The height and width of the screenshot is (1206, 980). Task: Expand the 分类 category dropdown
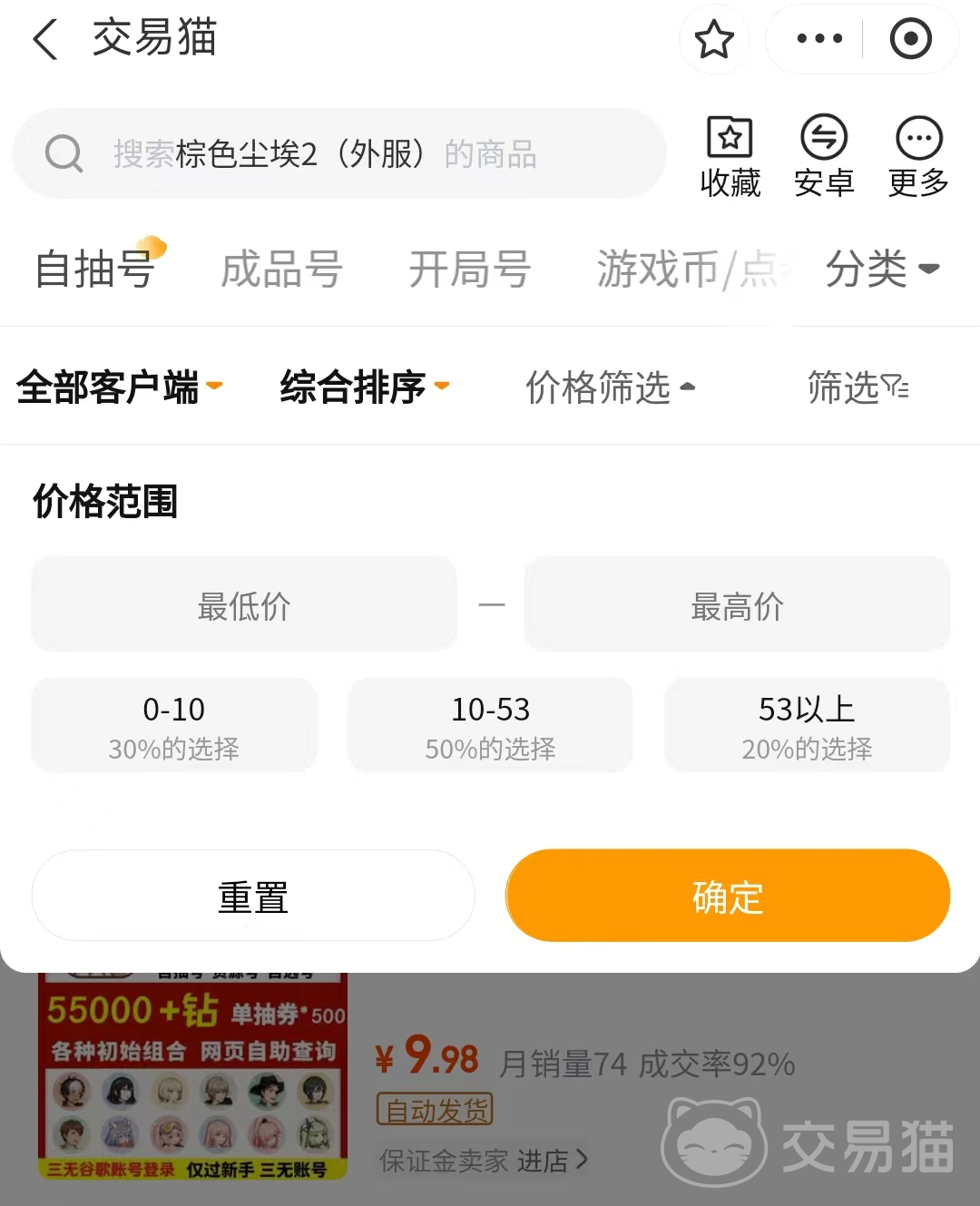click(x=881, y=269)
